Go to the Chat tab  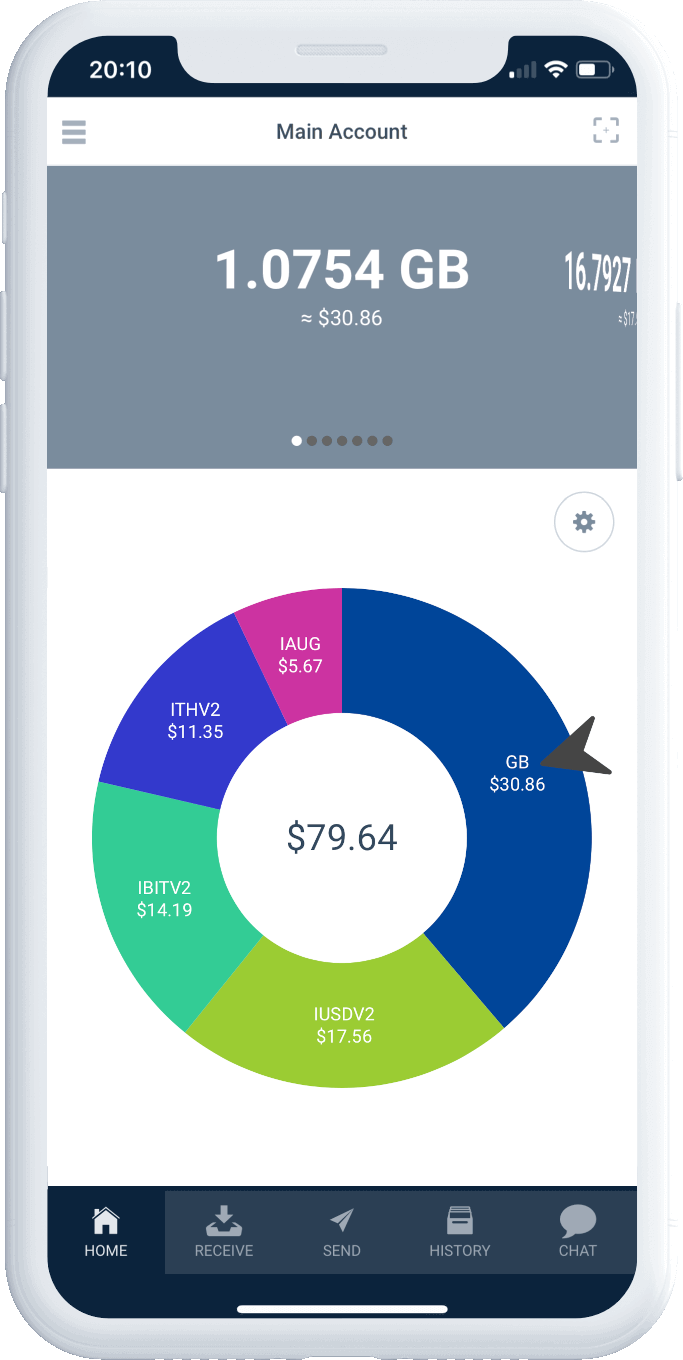pos(578,1231)
